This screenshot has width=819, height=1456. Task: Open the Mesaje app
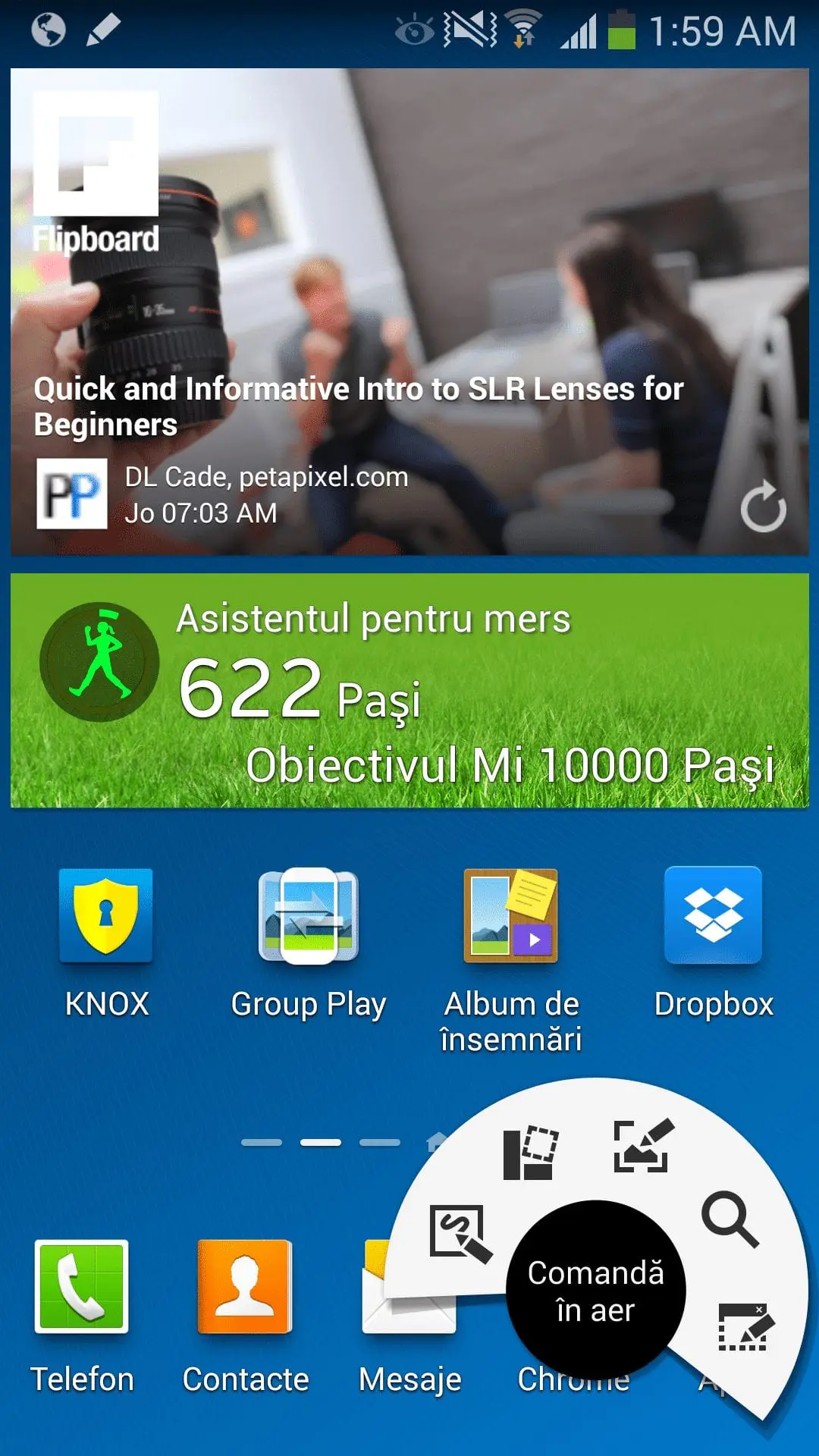[x=409, y=1316]
